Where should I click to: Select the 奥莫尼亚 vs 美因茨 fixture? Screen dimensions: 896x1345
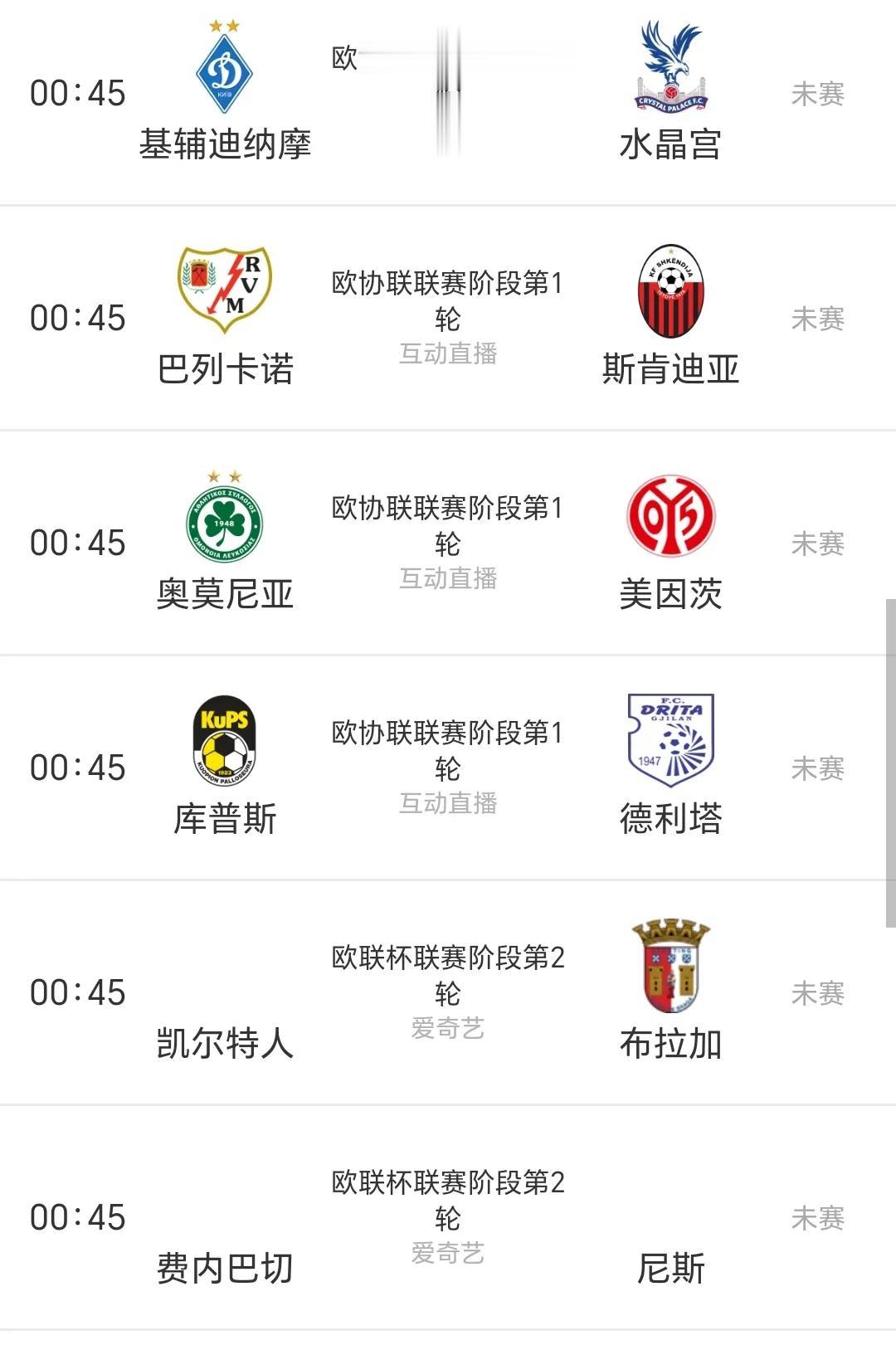tap(448, 543)
